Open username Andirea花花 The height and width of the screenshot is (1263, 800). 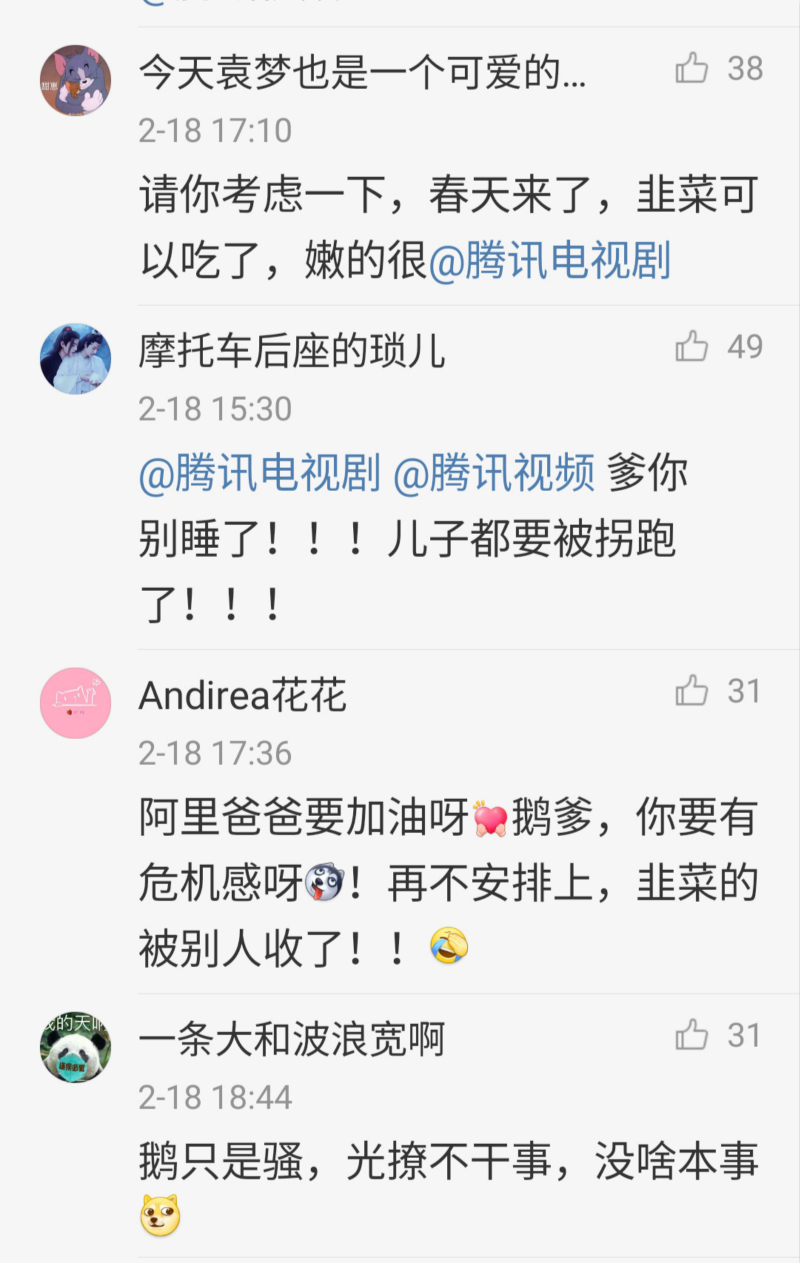(242, 695)
